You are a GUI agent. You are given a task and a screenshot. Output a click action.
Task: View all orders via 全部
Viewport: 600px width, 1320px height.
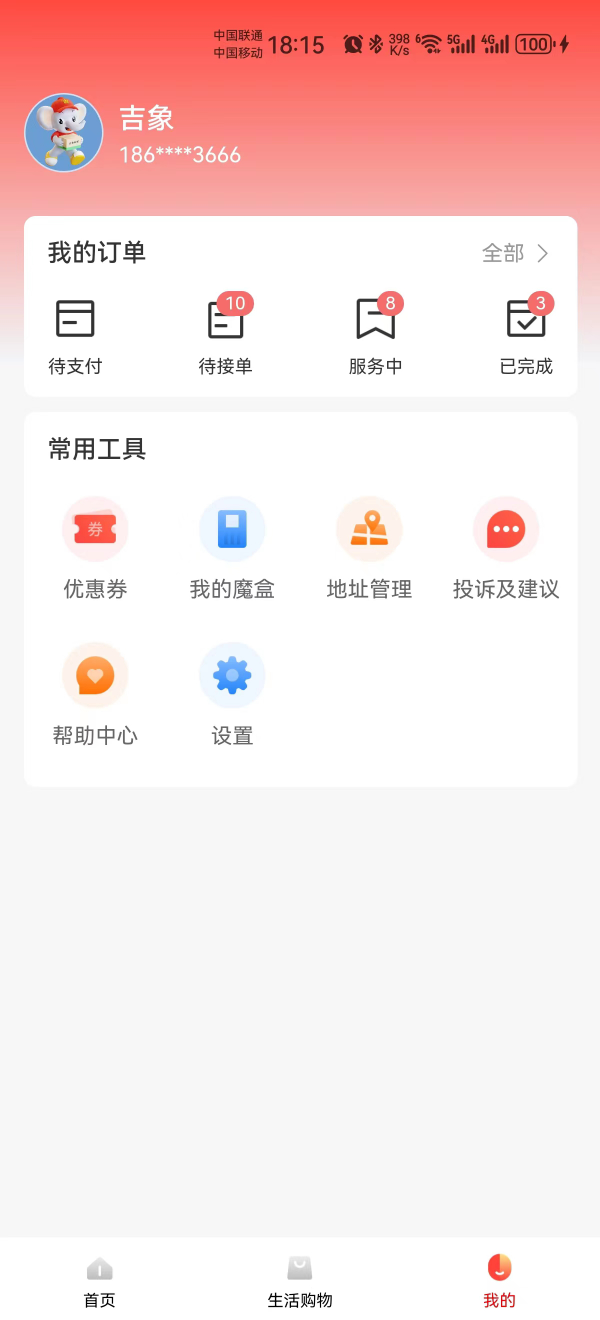[x=516, y=254]
